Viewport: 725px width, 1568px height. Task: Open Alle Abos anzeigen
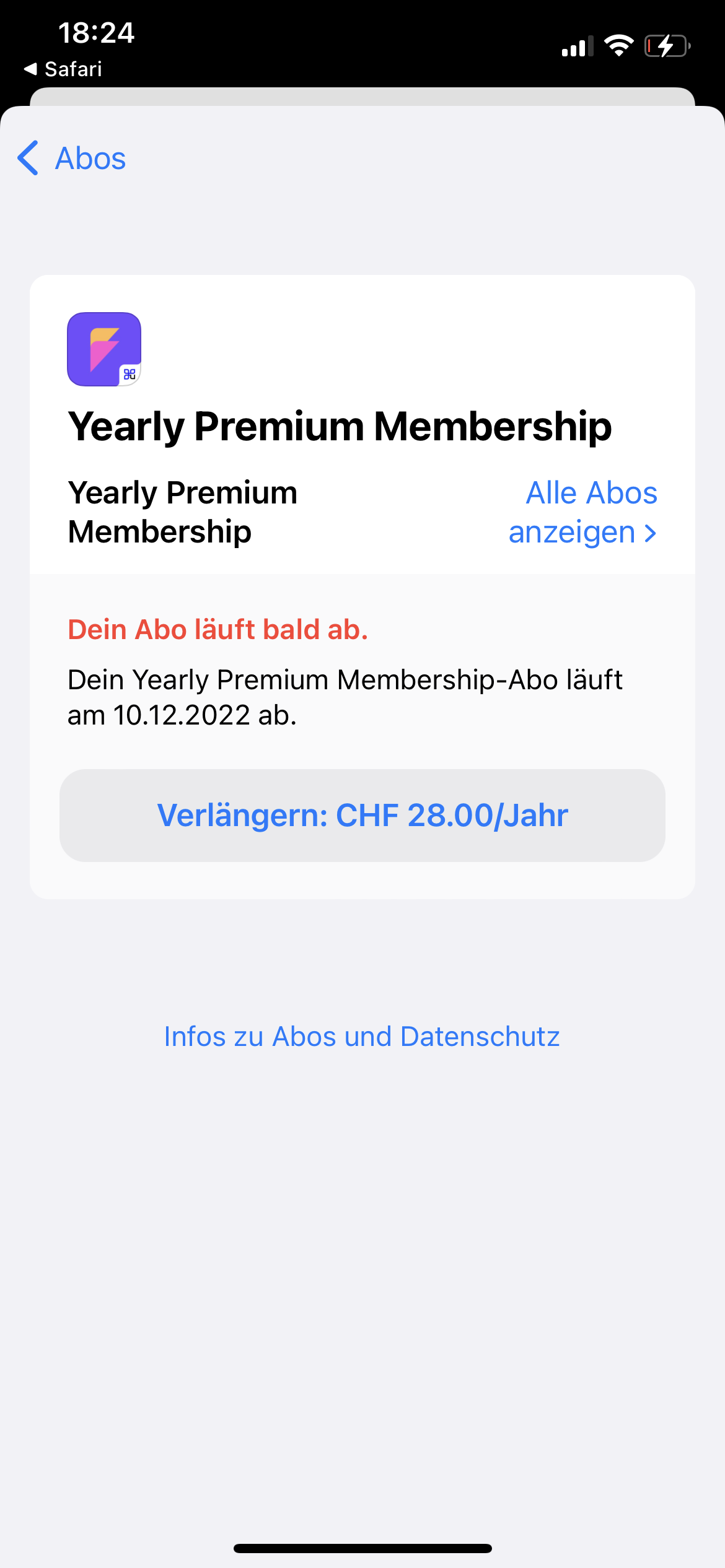tap(582, 513)
